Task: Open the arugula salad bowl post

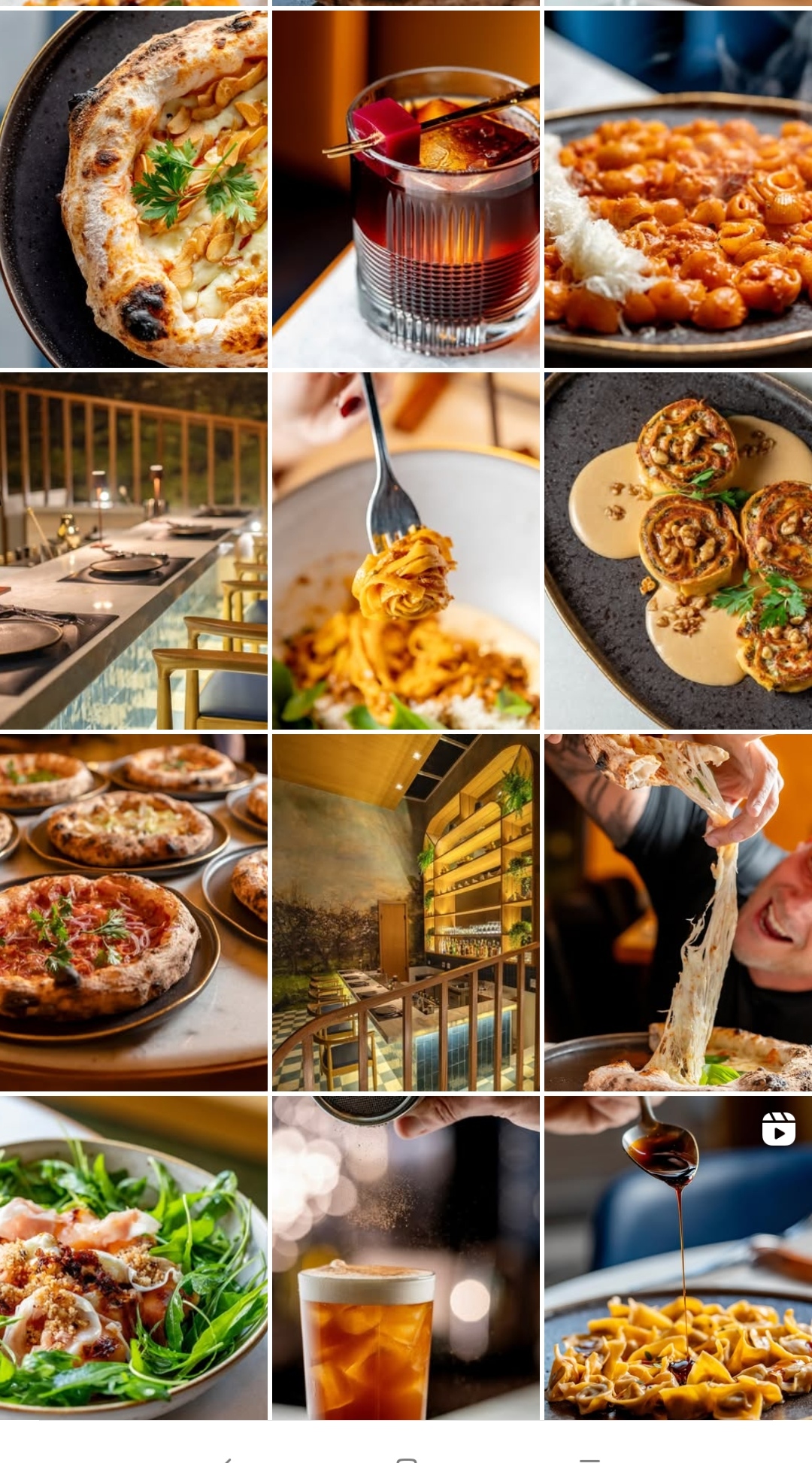Action: [134, 1258]
